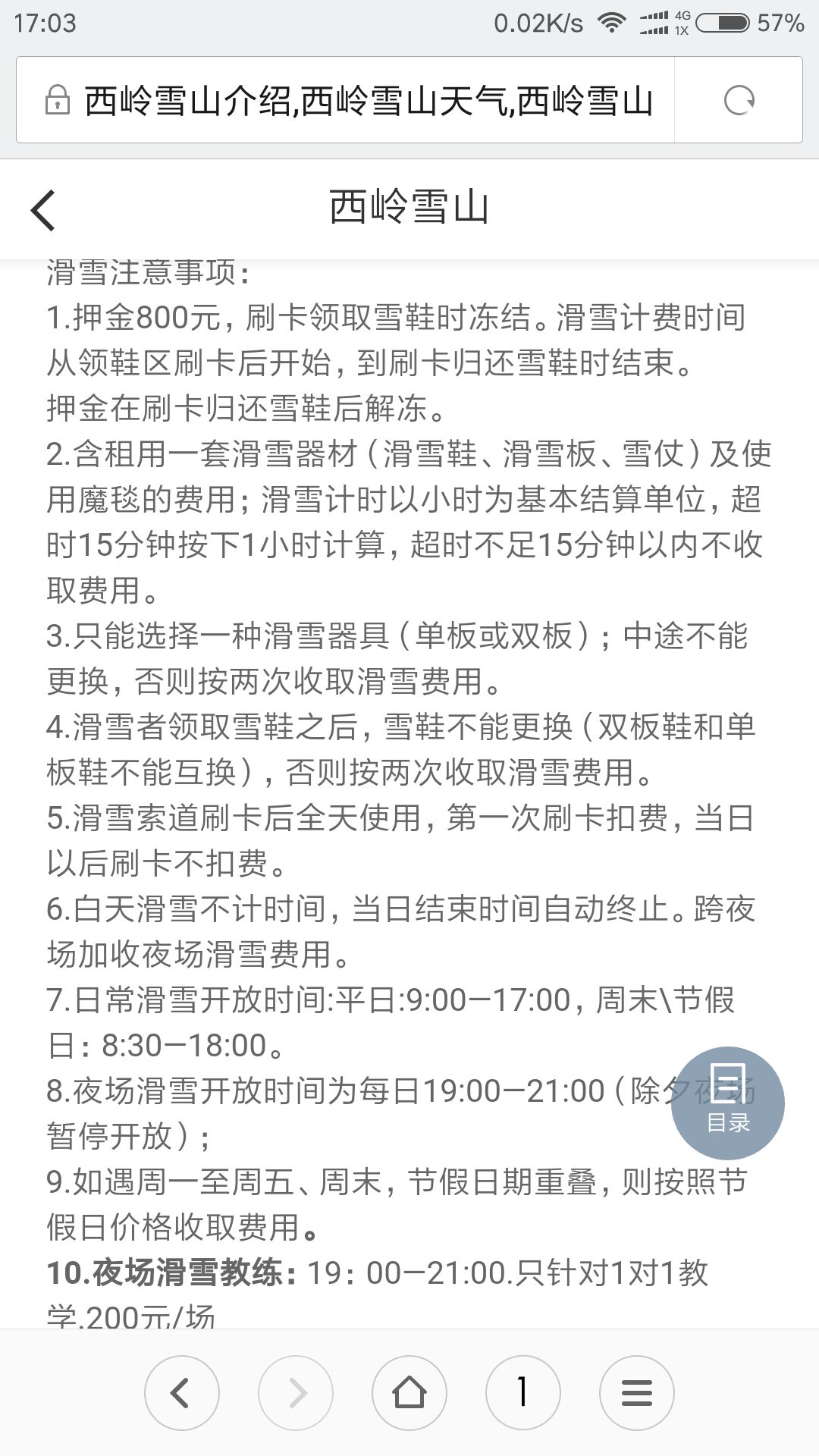819x1456 pixels.
Task: Navigate to the previous browser page
Action: click(181, 1393)
